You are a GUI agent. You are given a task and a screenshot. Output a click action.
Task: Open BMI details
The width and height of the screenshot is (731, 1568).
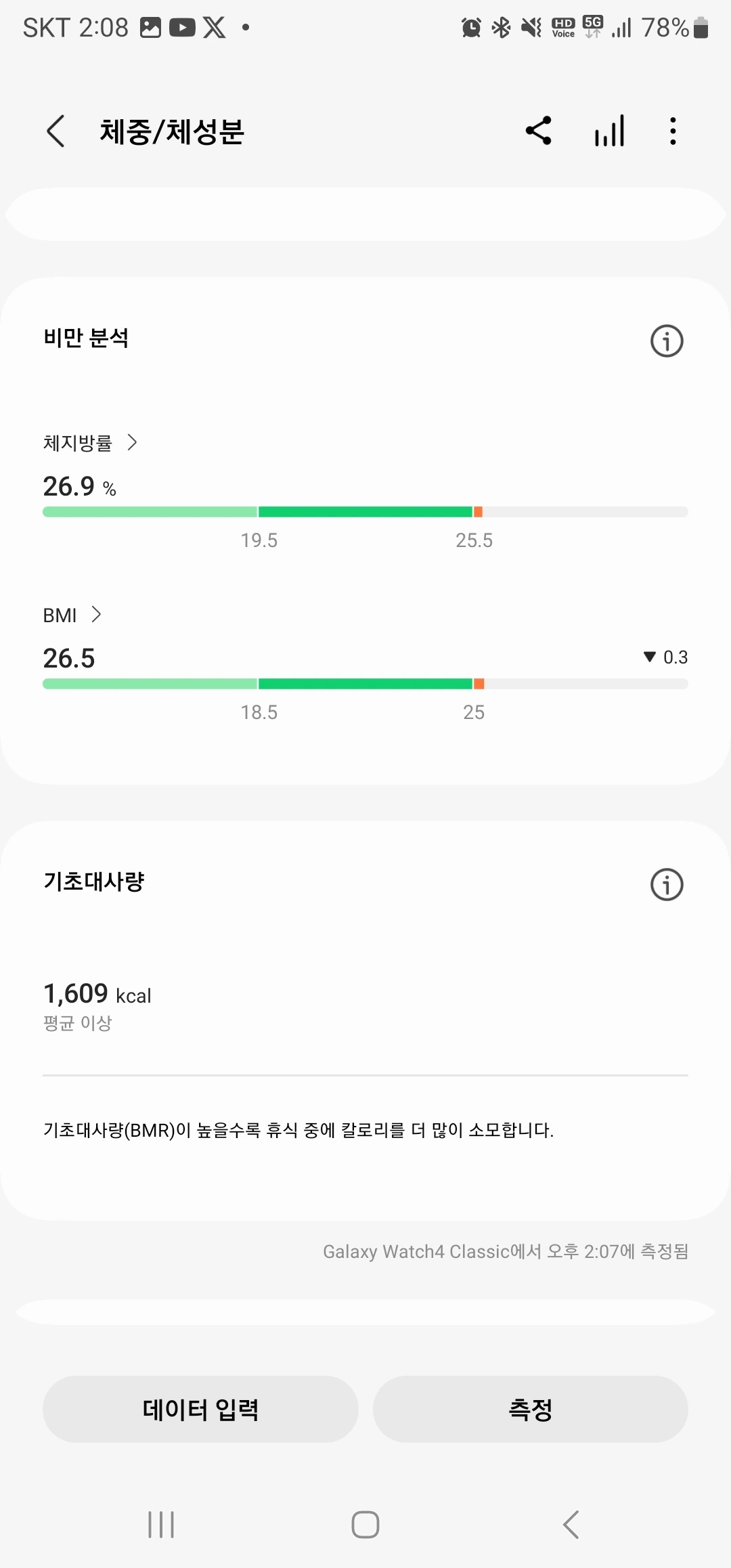tap(72, 615)
